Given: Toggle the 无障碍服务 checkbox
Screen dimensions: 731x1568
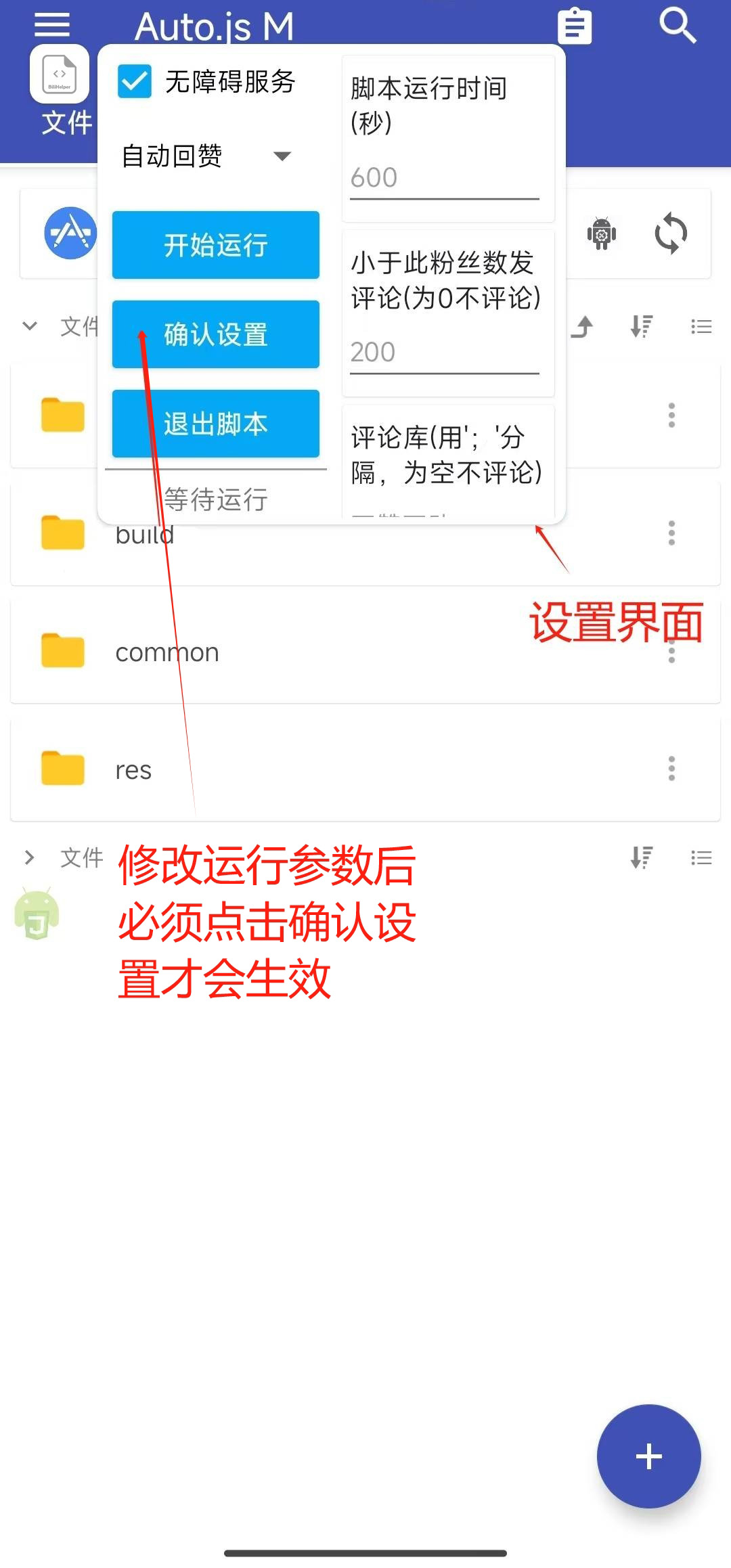Looking at the screenshot, I should click(x=135, y=82).
